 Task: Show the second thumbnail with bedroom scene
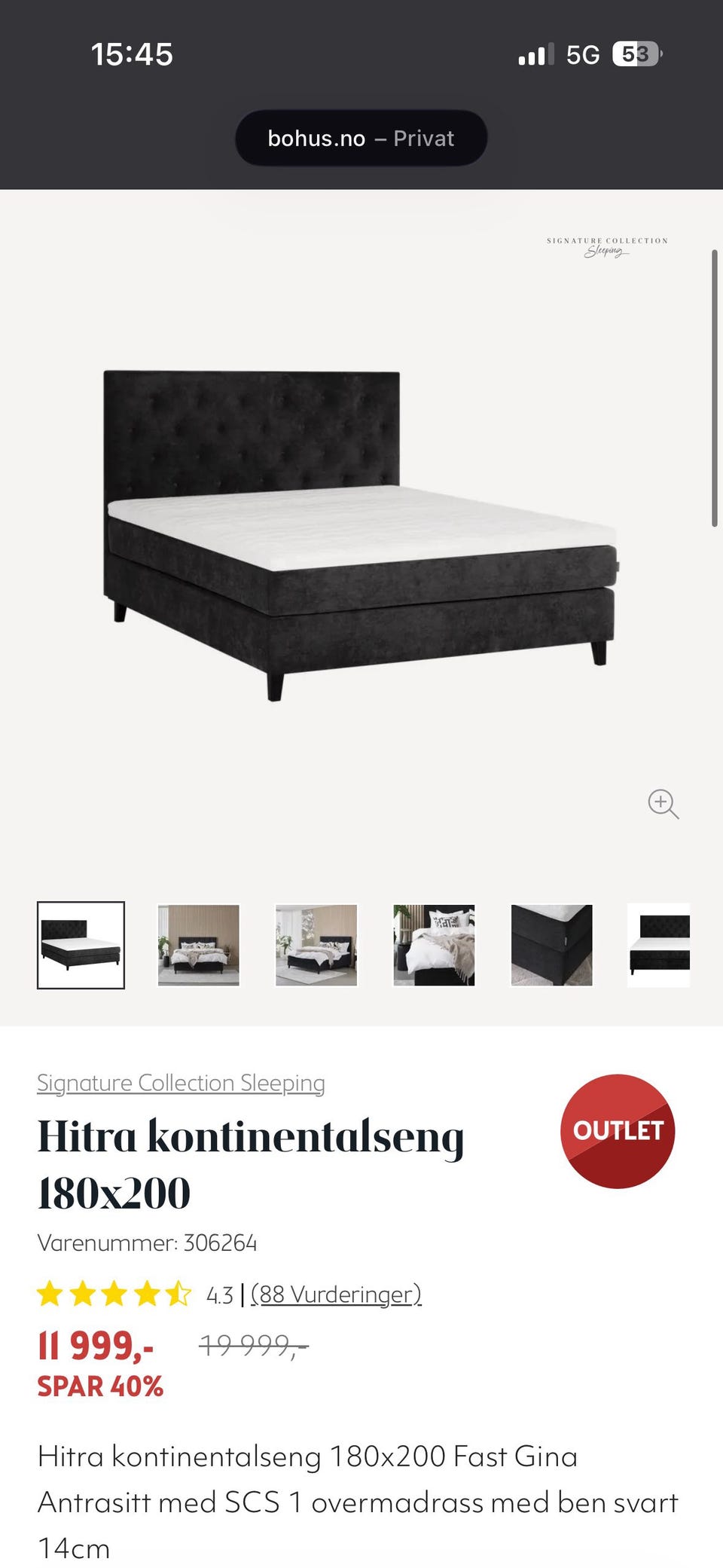click(x=199, y=945)
